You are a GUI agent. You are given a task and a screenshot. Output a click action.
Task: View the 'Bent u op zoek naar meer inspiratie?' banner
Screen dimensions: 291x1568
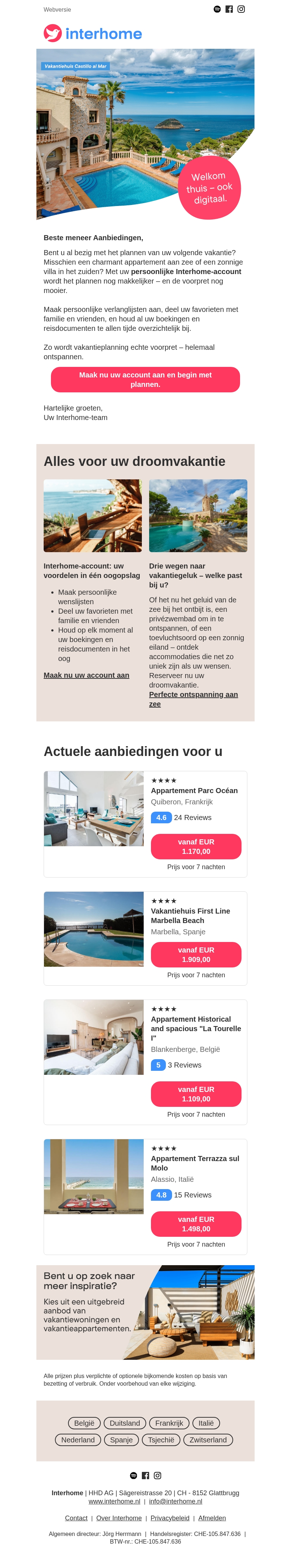pyautogui.click(x=145, y=1312)
